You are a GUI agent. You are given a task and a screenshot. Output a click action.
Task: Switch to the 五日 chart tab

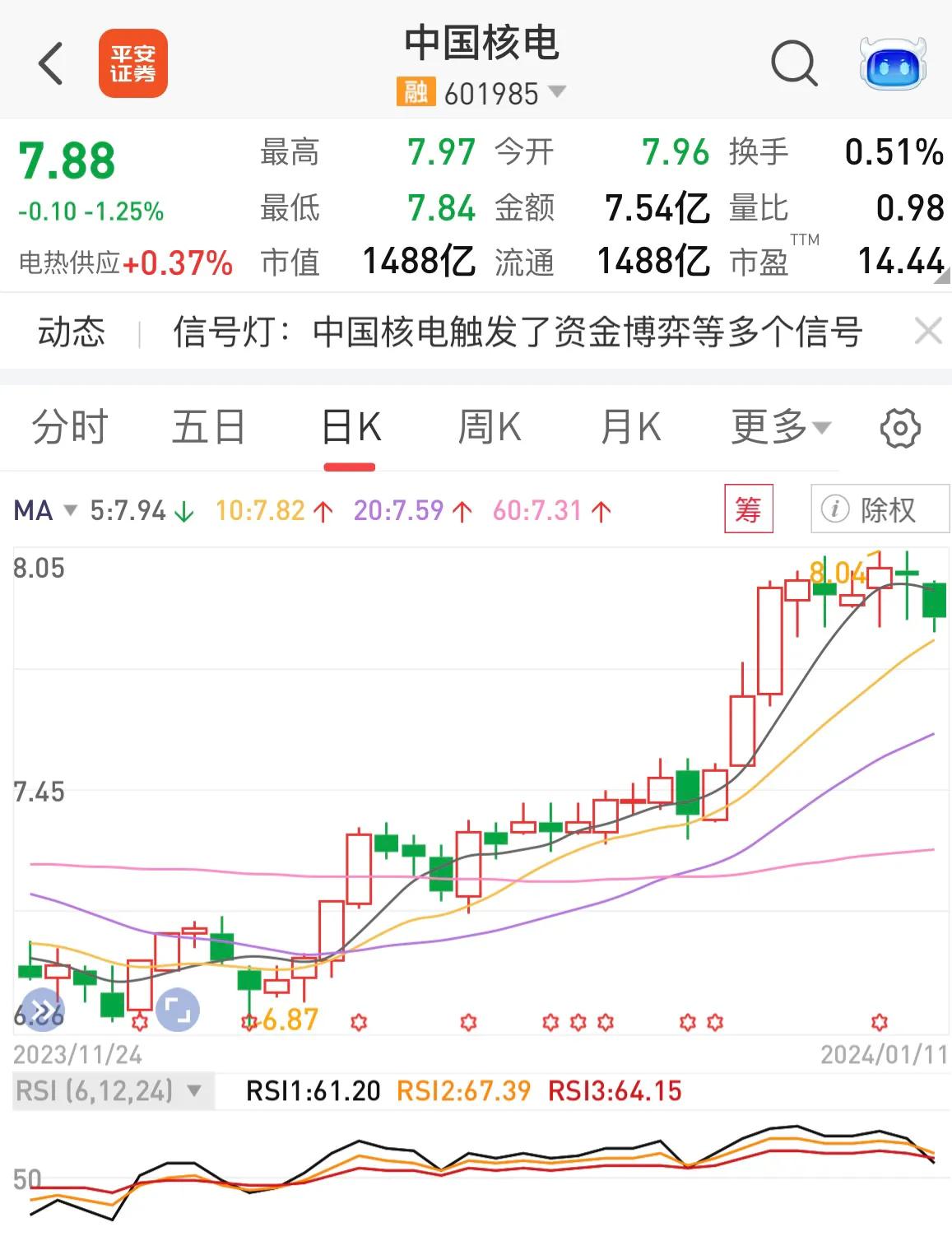click(x=208, y=428)
